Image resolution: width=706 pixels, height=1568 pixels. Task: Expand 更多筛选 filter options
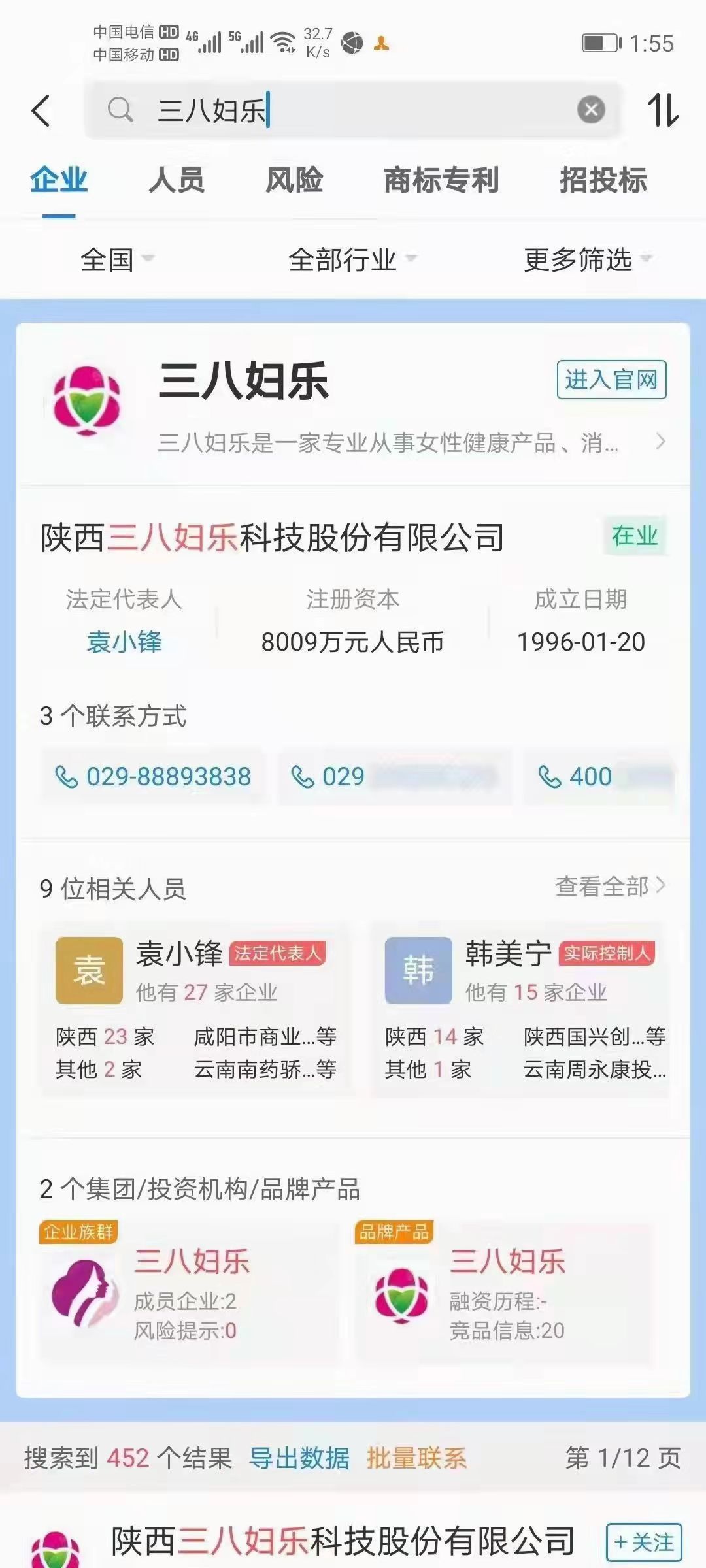587,259
